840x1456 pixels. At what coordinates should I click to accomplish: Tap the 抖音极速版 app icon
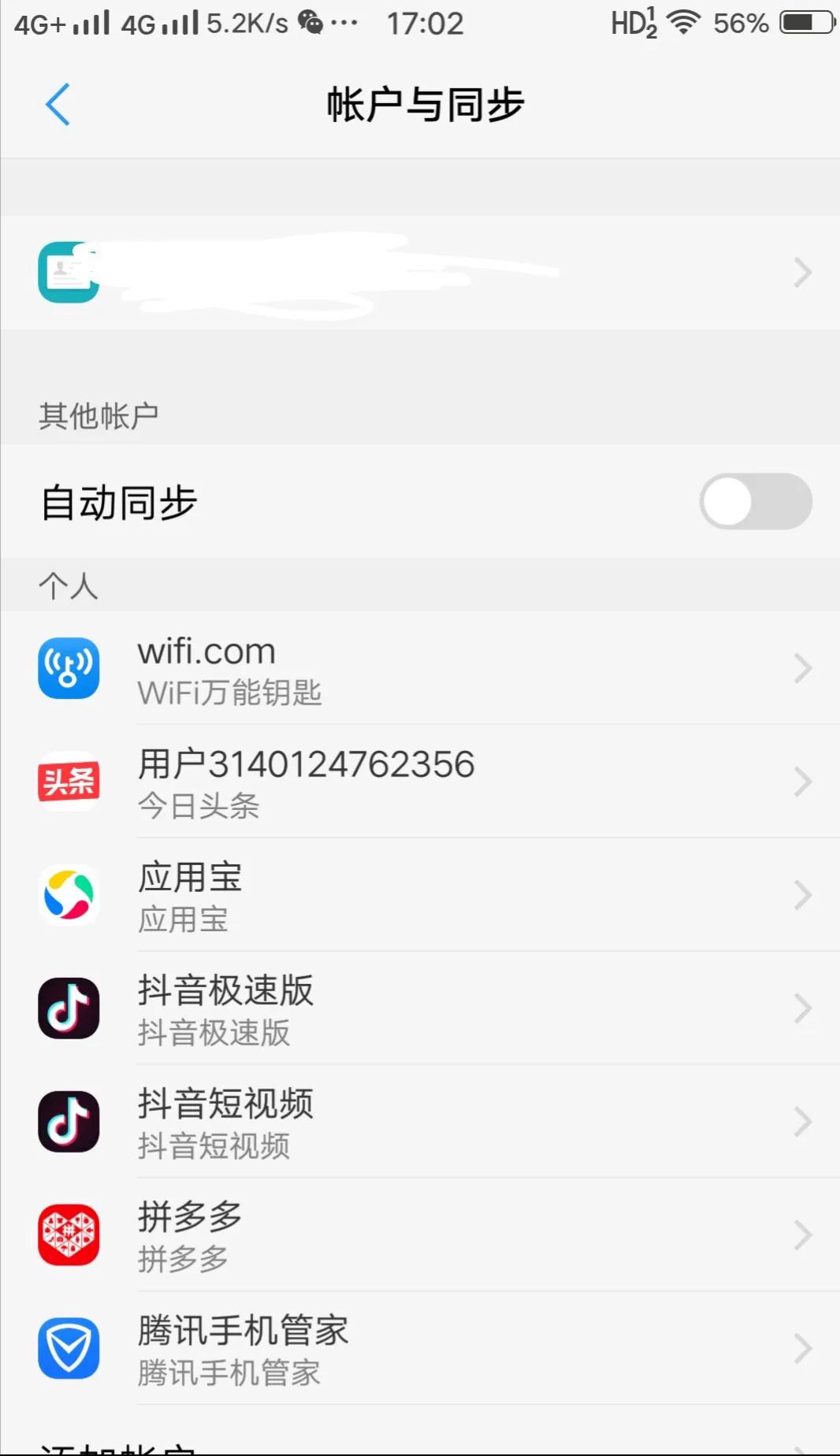pos(69,1008)
